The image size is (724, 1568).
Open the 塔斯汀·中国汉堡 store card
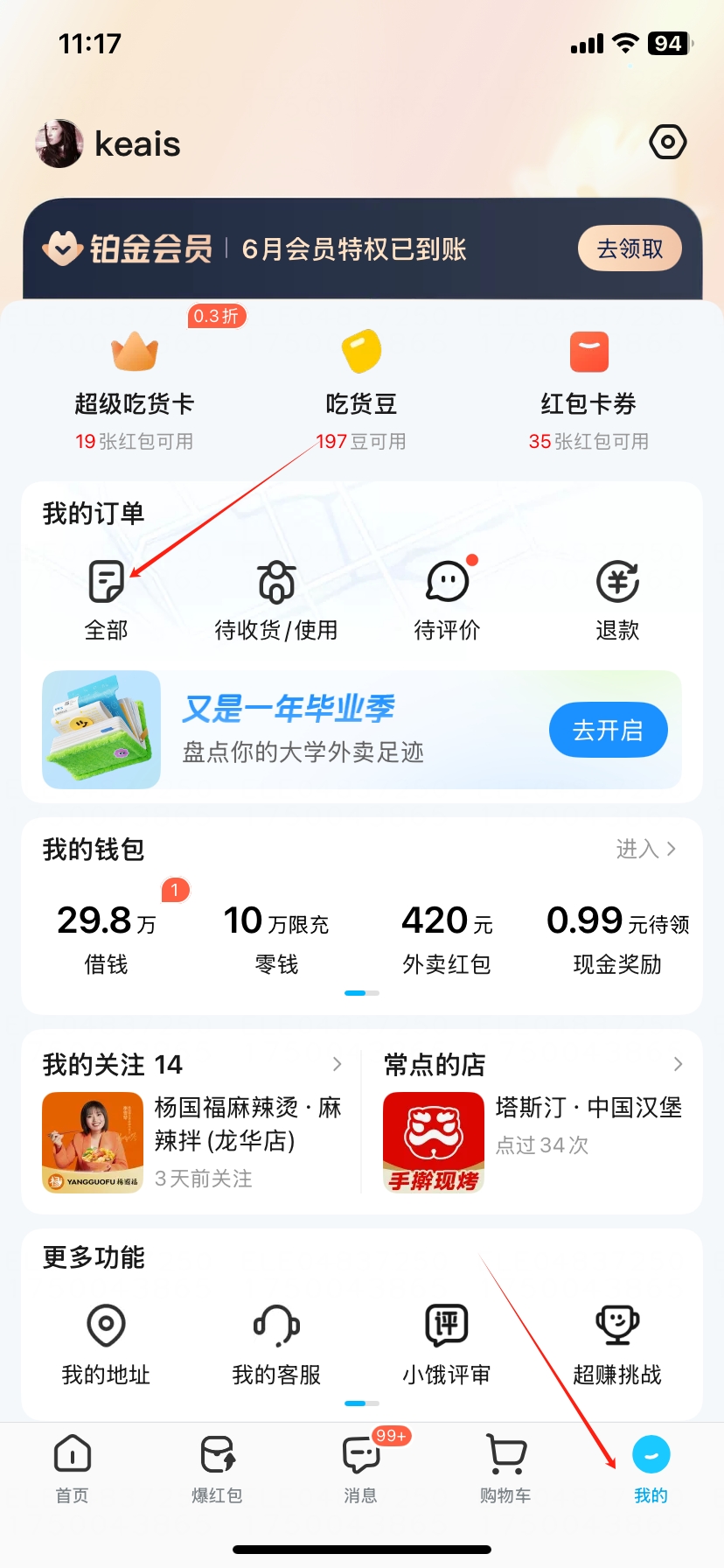[x=533, y=1142]
